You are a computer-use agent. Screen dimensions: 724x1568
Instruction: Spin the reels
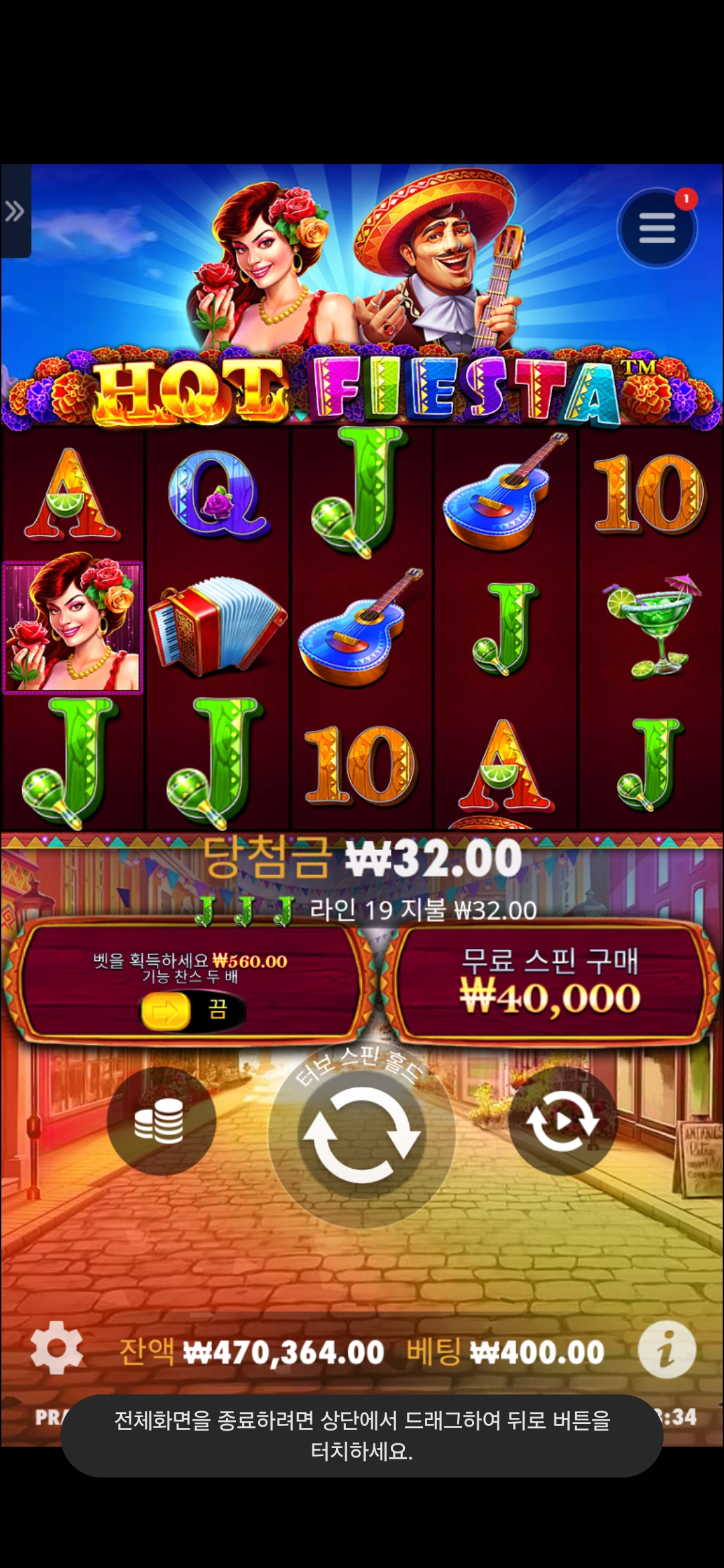[361, 1134]
